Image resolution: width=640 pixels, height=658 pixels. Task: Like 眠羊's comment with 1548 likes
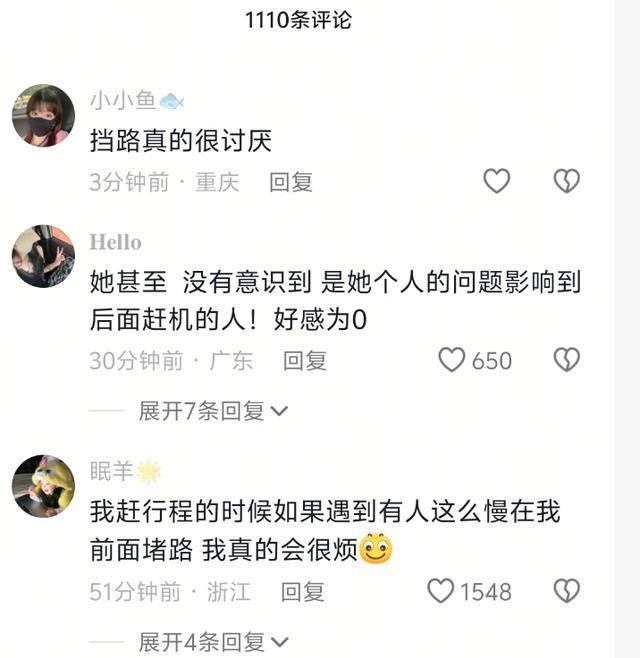441,591
